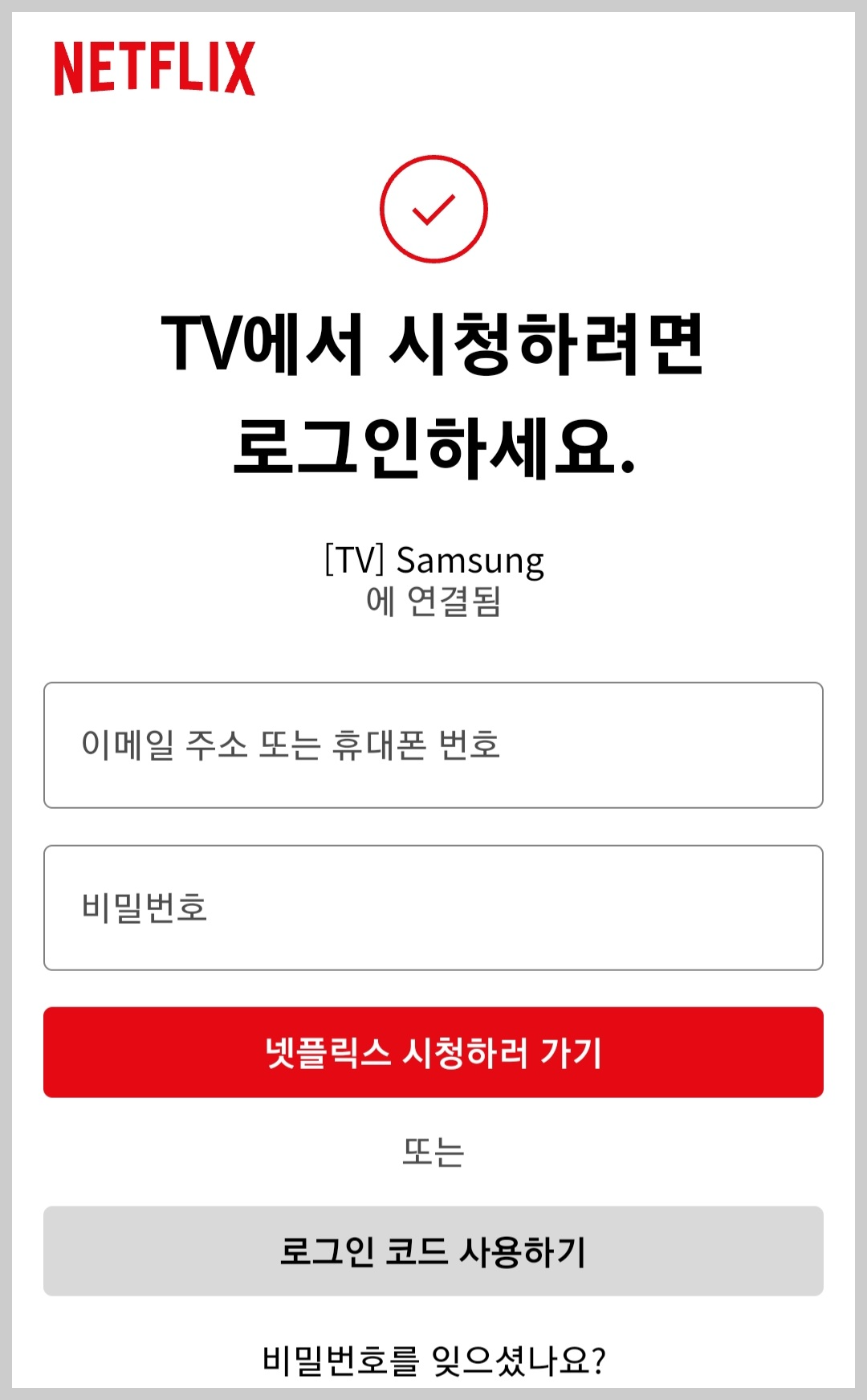Viewport: 867px width, 1400px height.
Task: Focus the email or phone number field
Action: pyautogui.click(x=433, y=745)
